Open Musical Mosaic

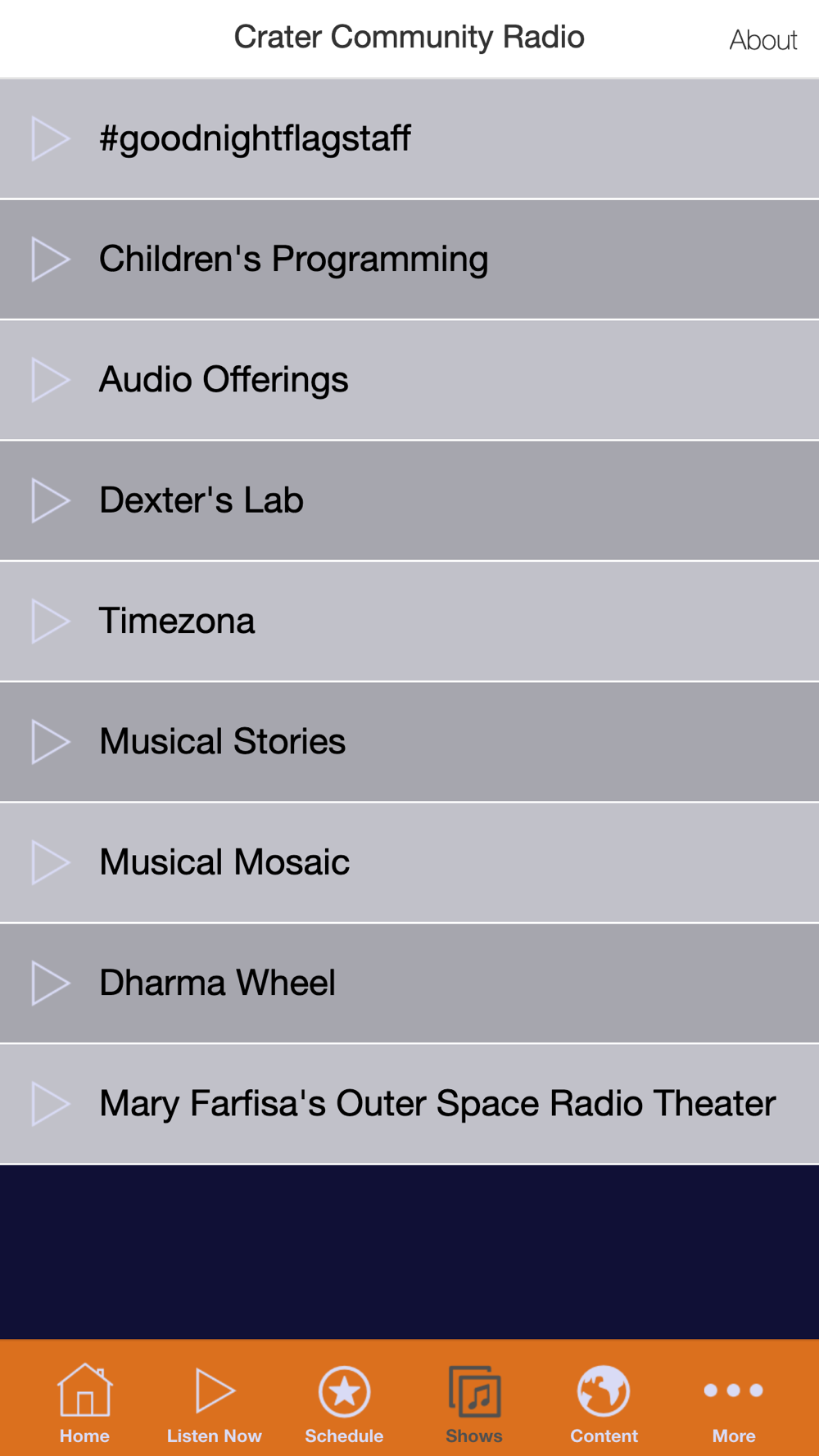coord(409,862)
